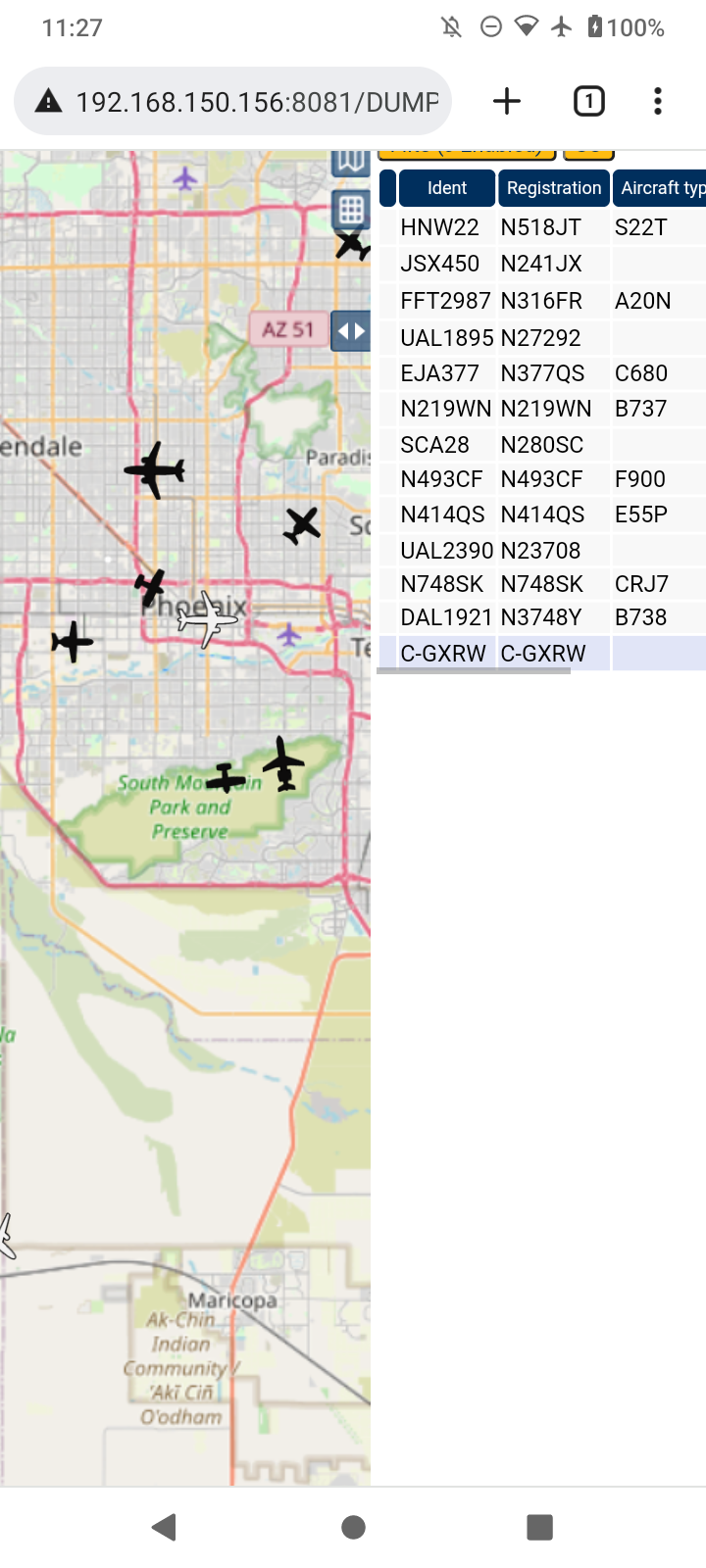Screen dimensions: 706x1568
Task: Open a new browser tab
Action: 507,101
